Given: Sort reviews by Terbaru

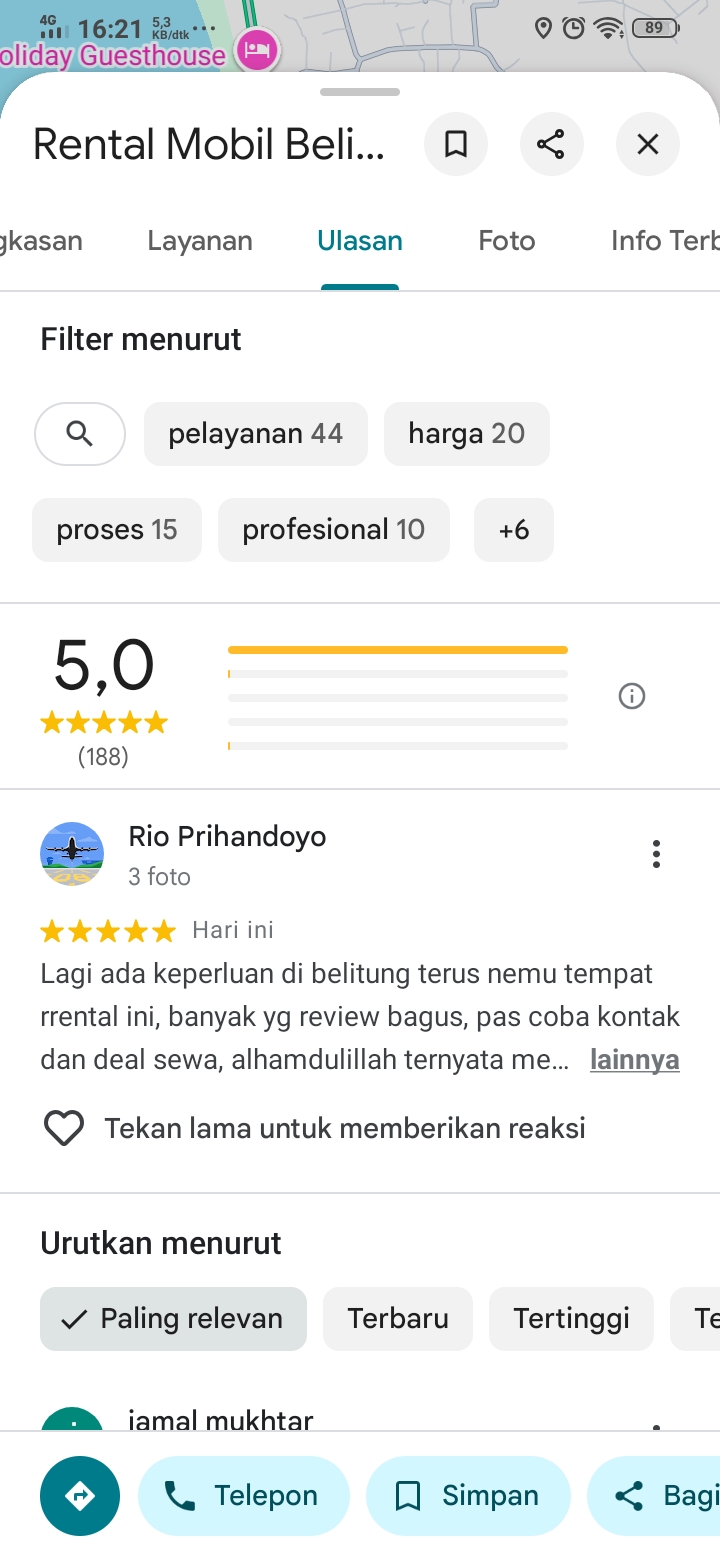Looking at the screenshot, I should point(398,1319).
